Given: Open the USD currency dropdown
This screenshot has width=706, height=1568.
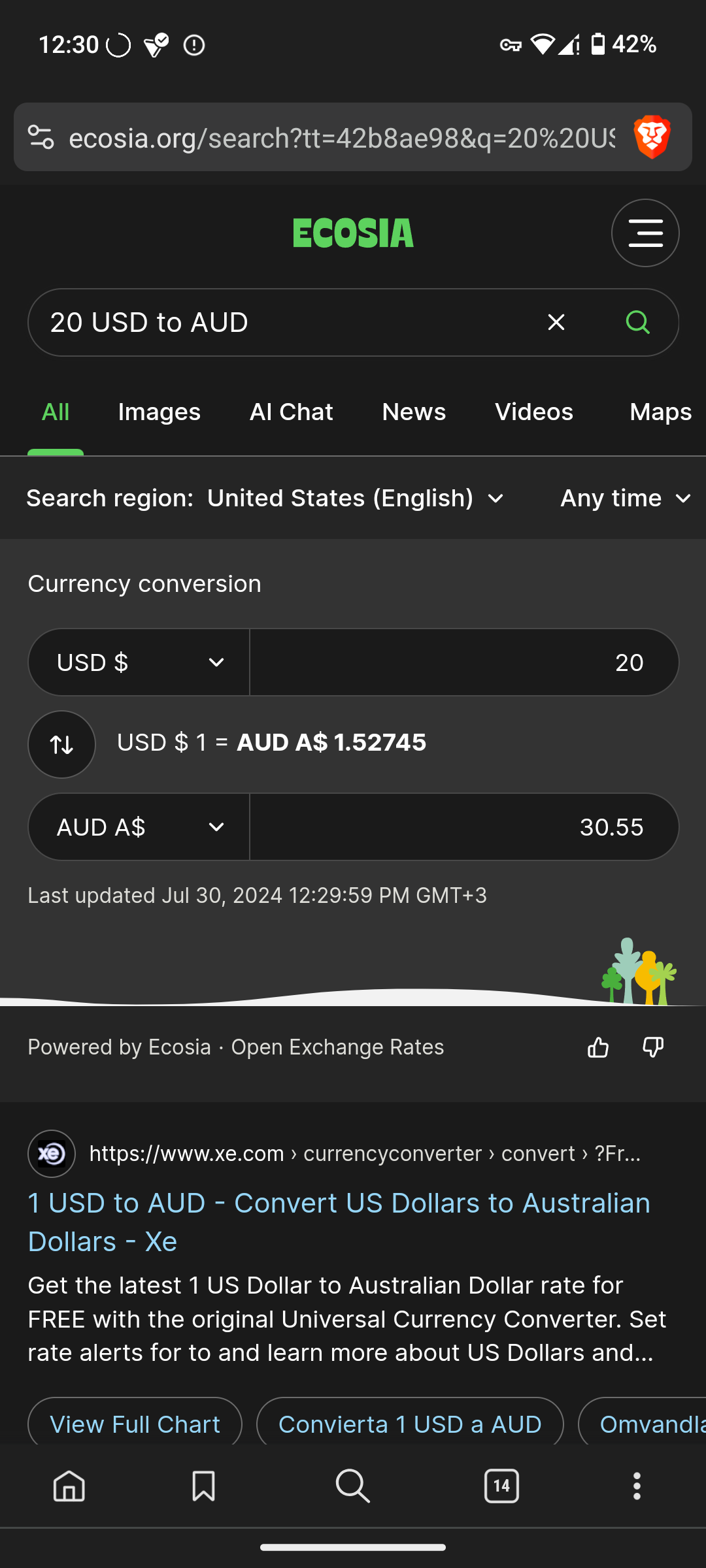Looking at the screenshot, I should point(139,662).
